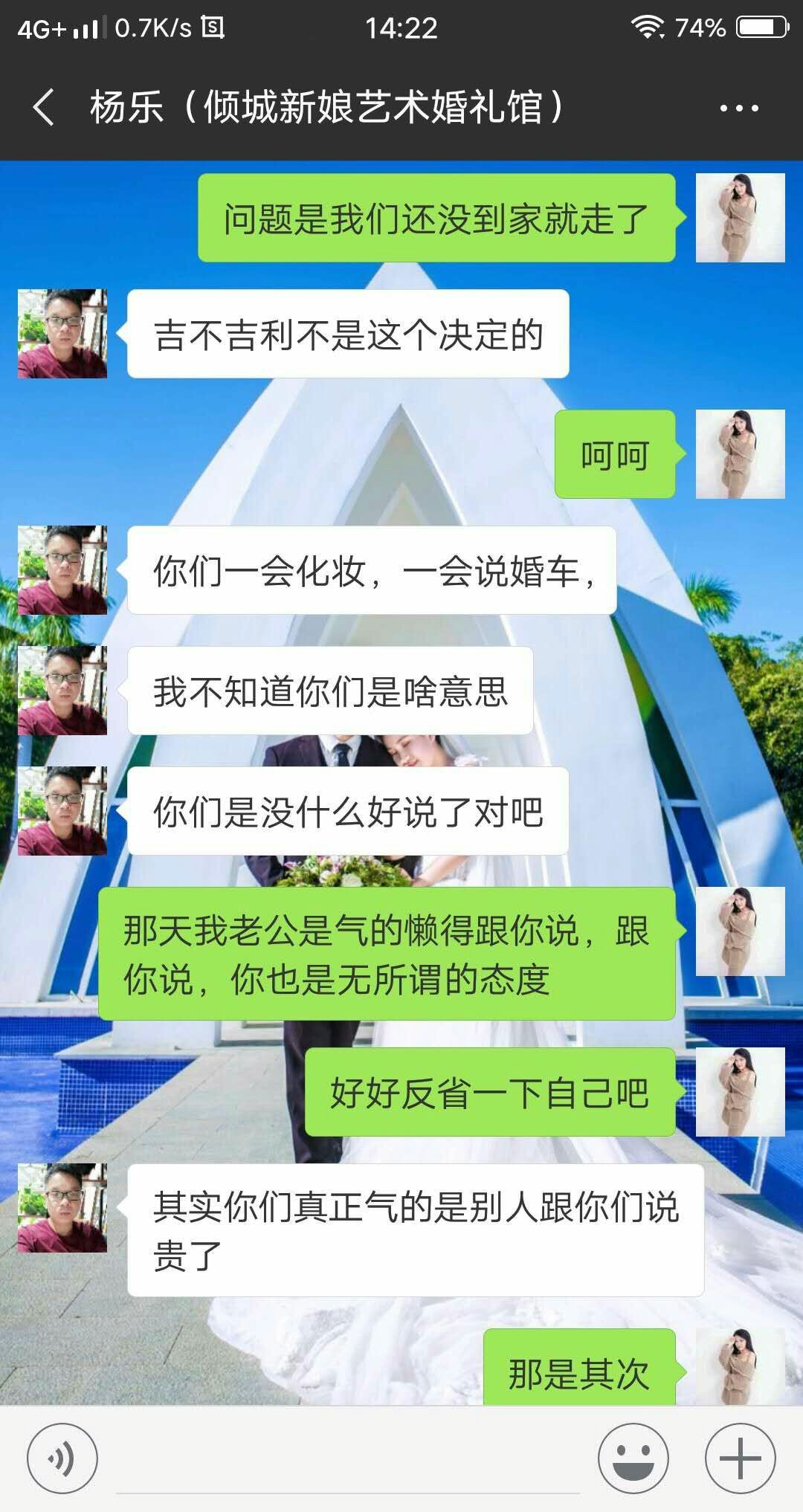Open my avatar next to 呵呵 message
Viewport: 803px width, 1512px height.
click(x=741, y=454)
